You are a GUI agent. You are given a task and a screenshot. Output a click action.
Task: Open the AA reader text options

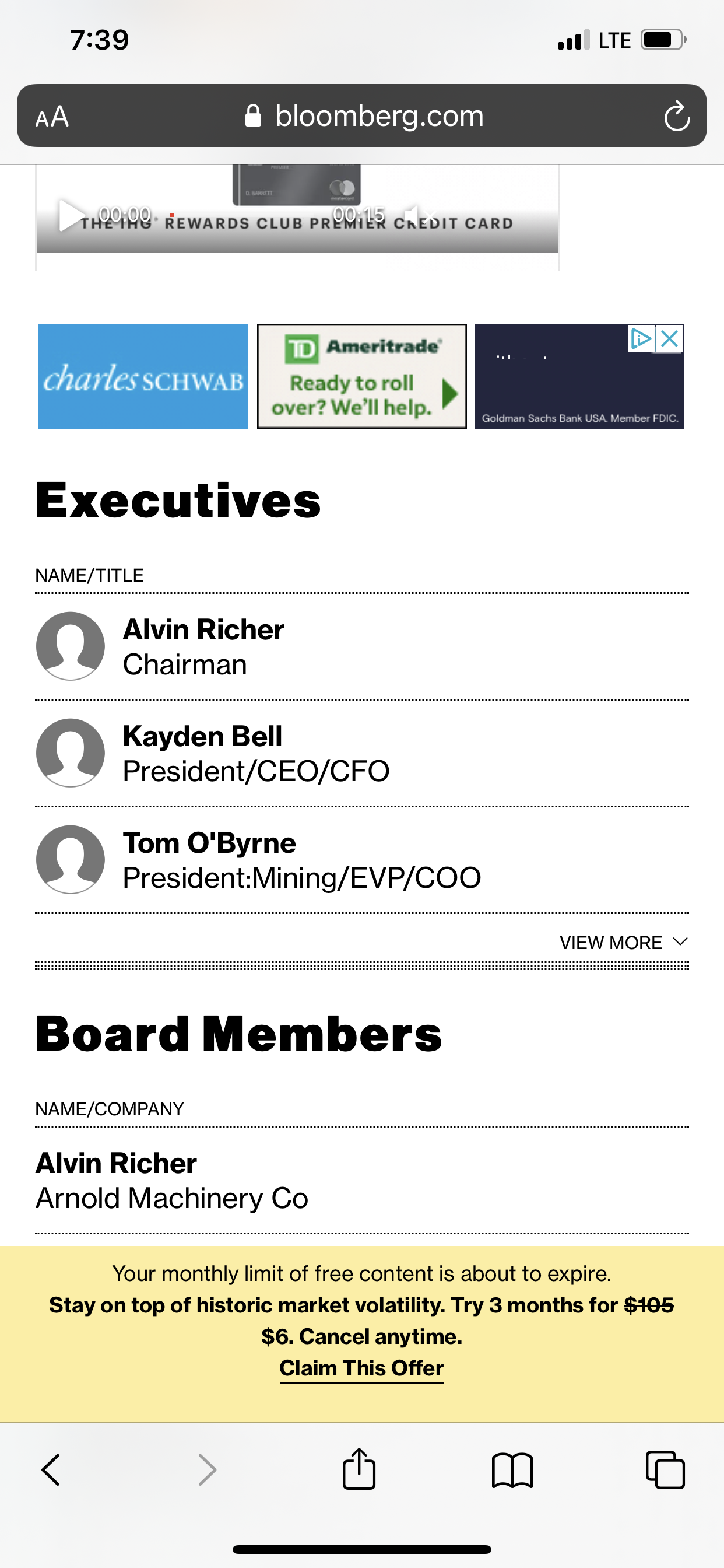(52, 116)
